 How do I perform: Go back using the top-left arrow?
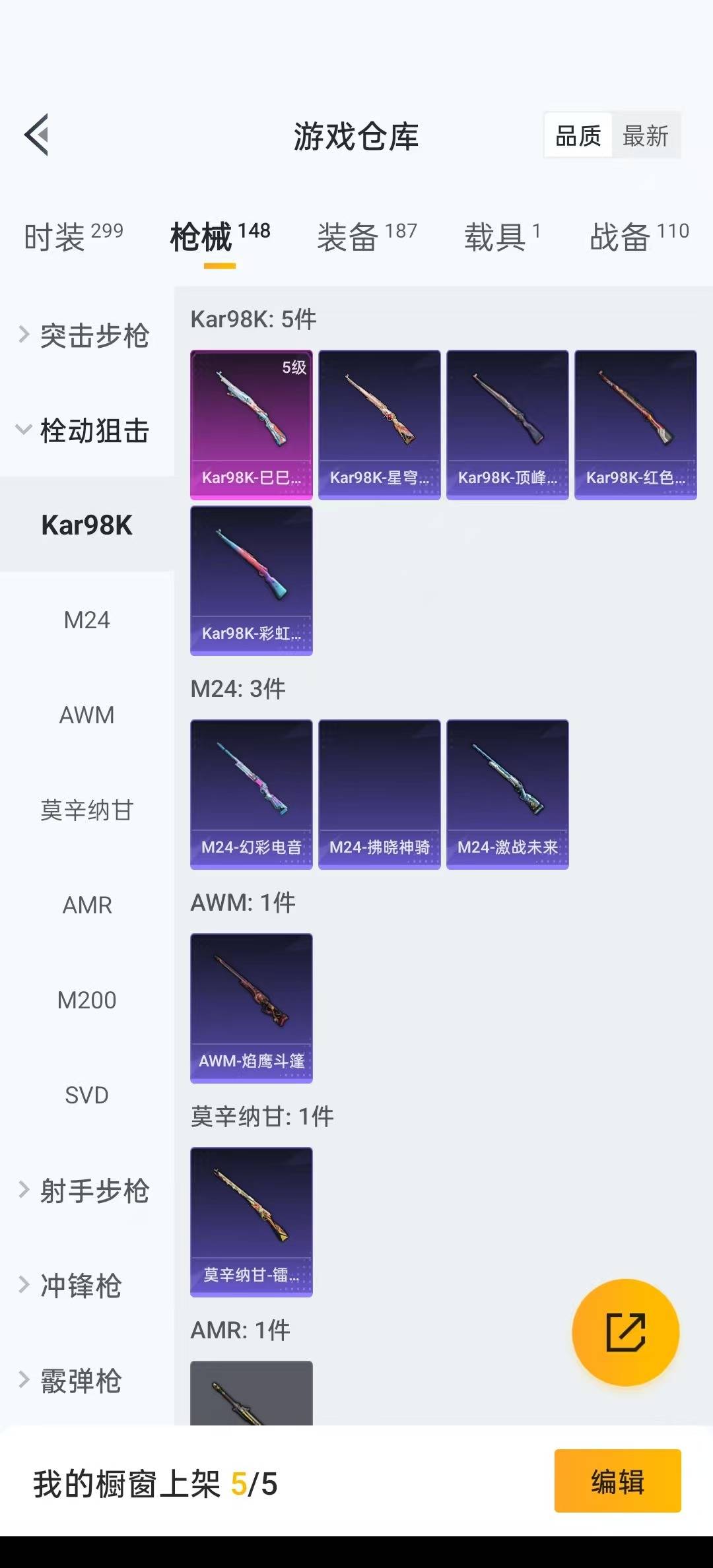[37, 135]
